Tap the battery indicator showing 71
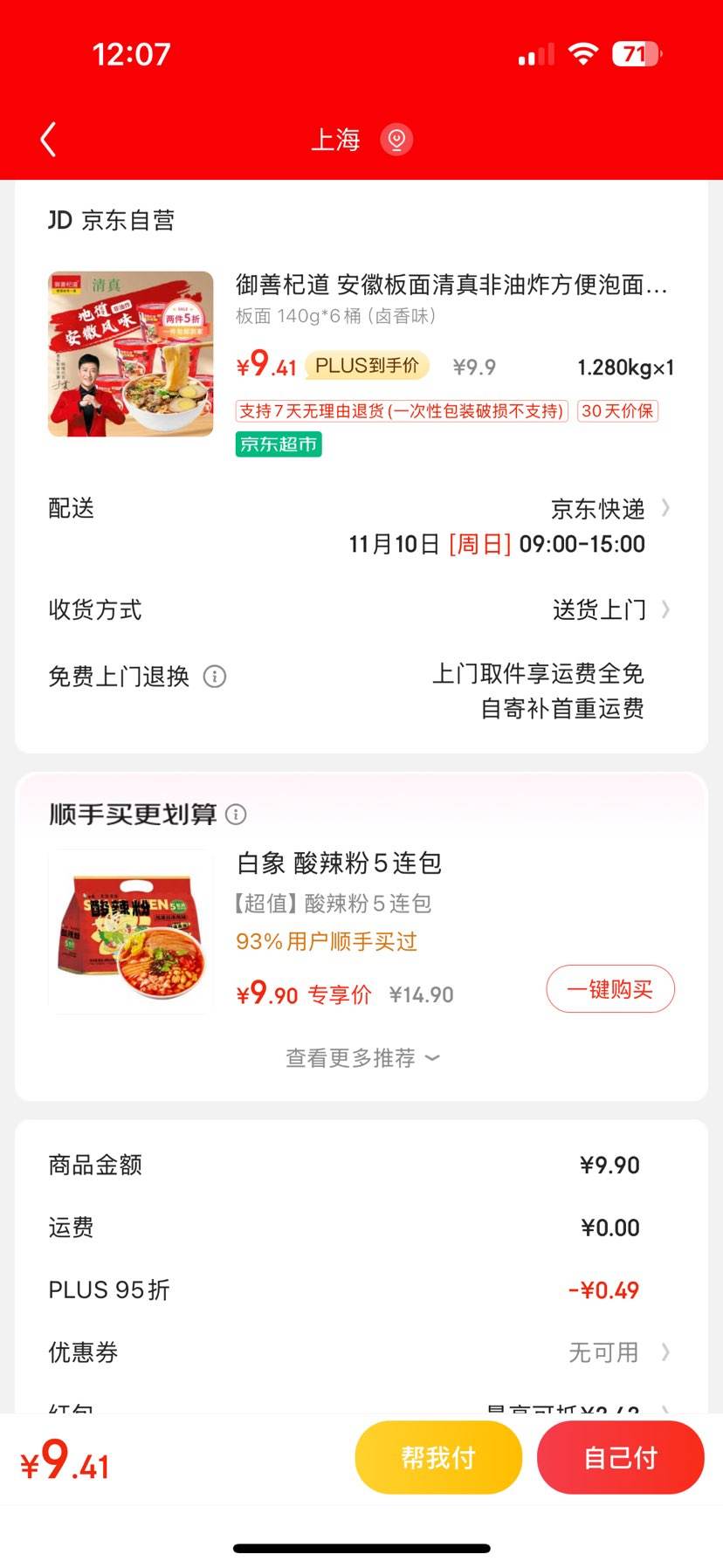 pos(636,53)
